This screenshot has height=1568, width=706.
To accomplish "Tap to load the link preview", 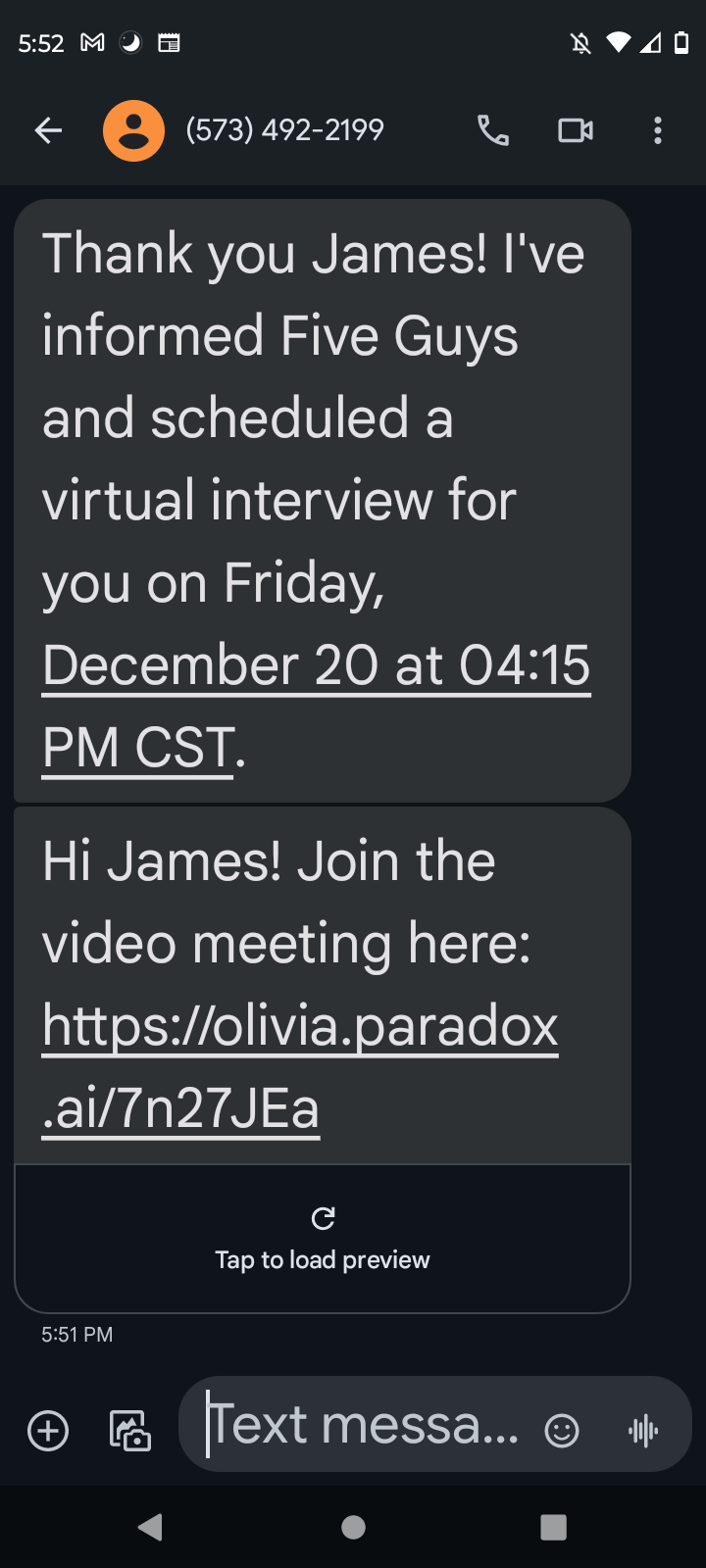I will point(323,1239).
